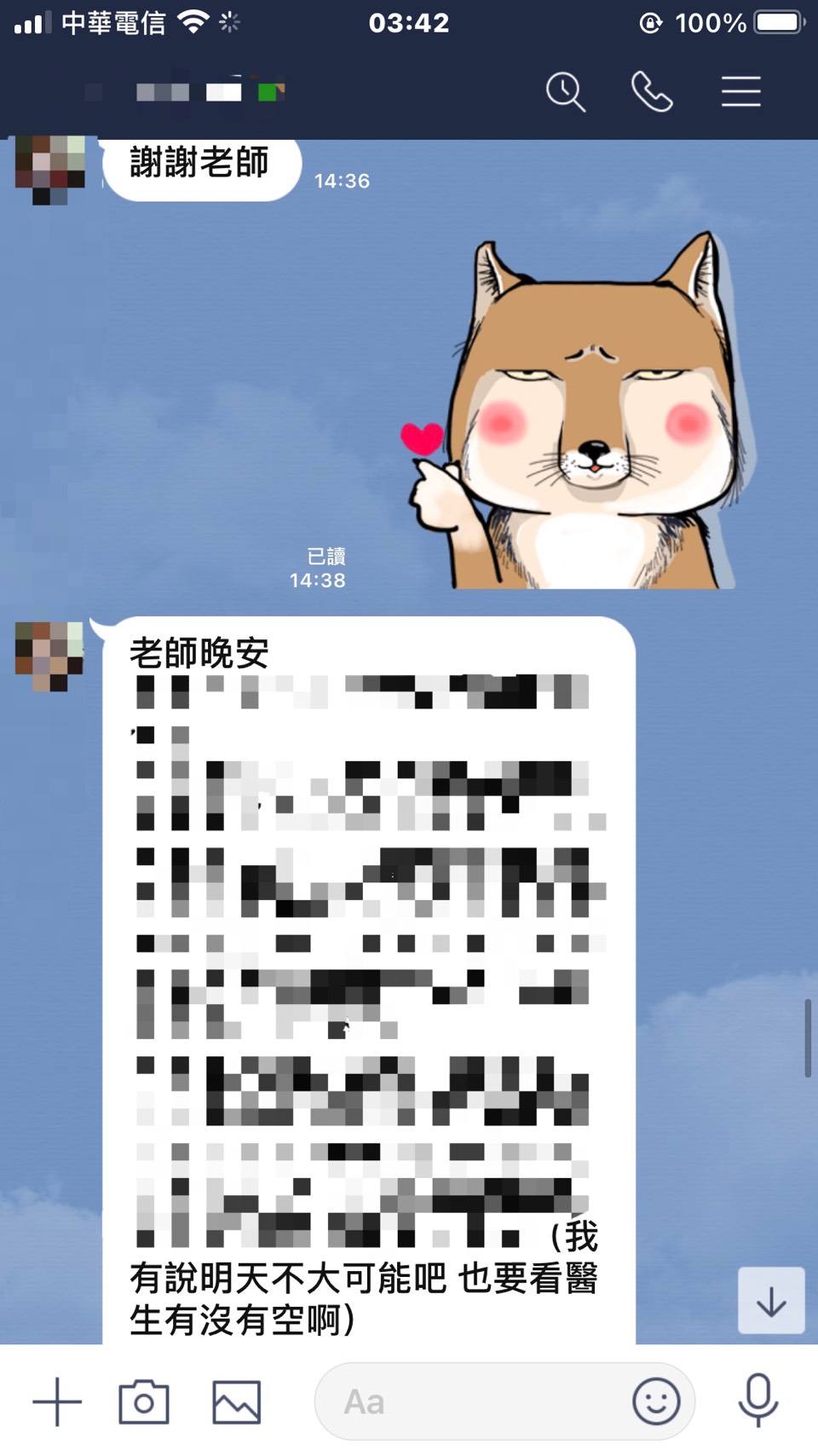Open the emoji and sticker picker
The image size is (818, 1456).
[x=656, y=1401]
